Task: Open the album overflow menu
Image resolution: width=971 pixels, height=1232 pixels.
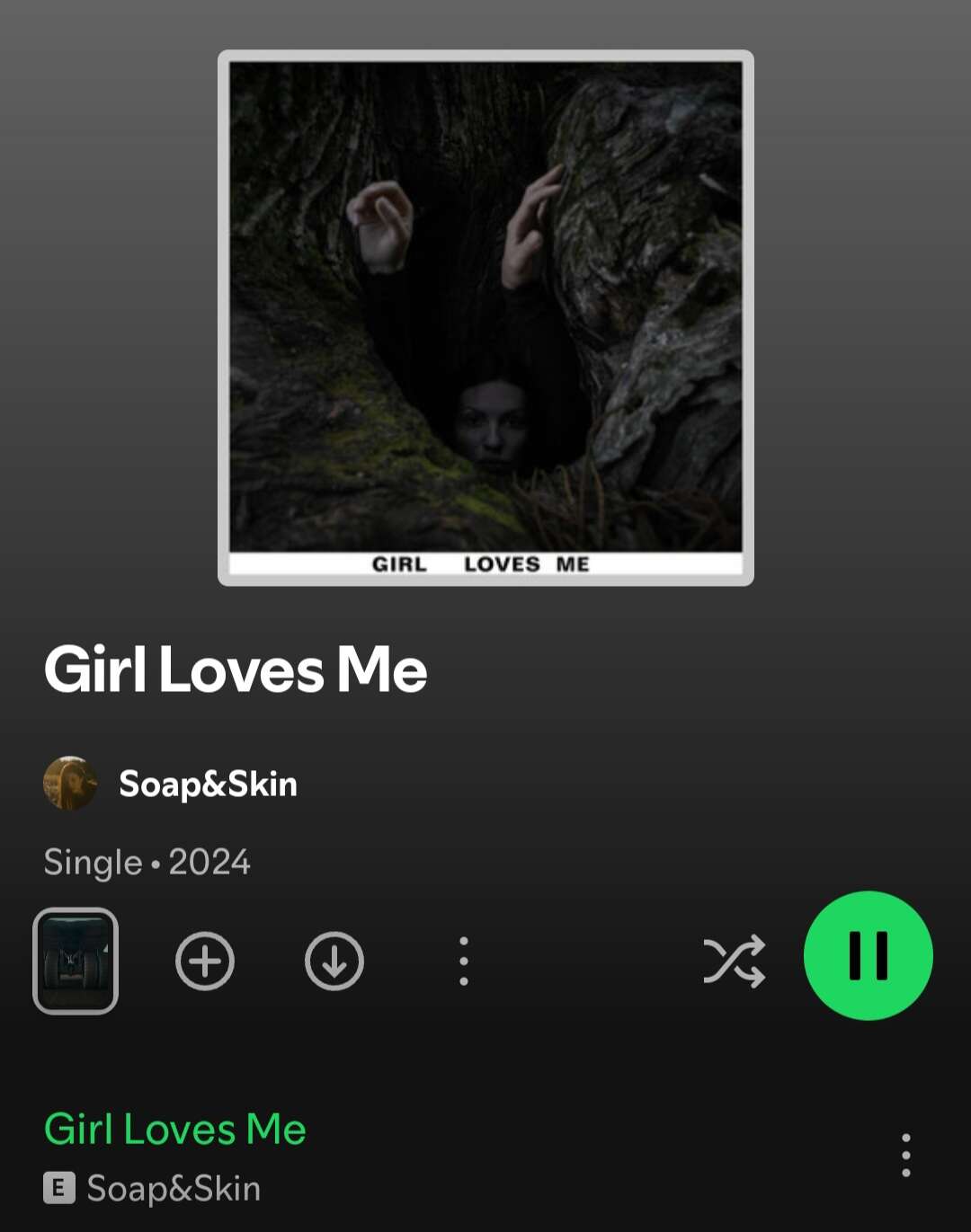Action: [x=464, y=962]
